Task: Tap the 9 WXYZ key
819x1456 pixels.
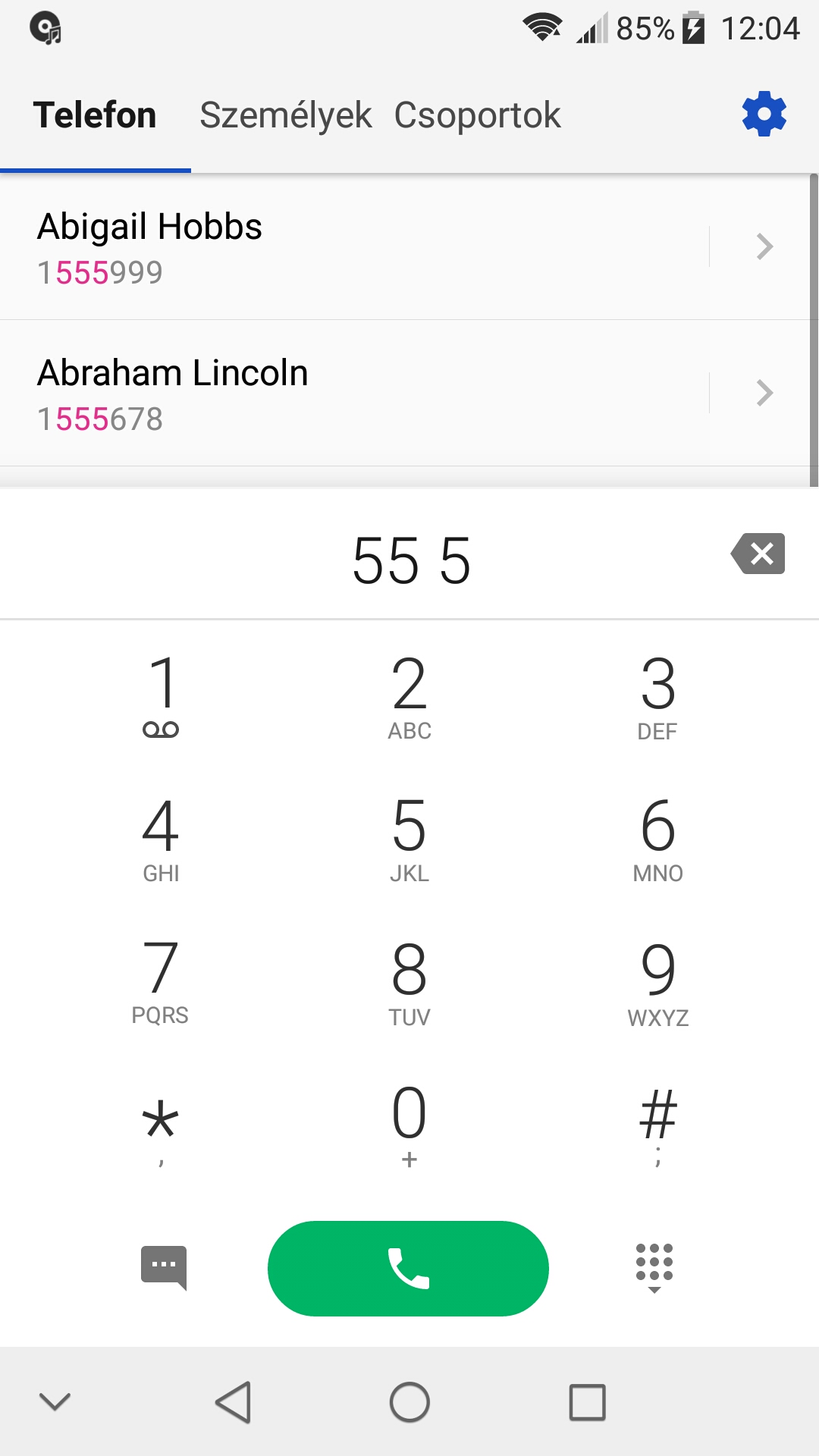Action: coord(657,982)
